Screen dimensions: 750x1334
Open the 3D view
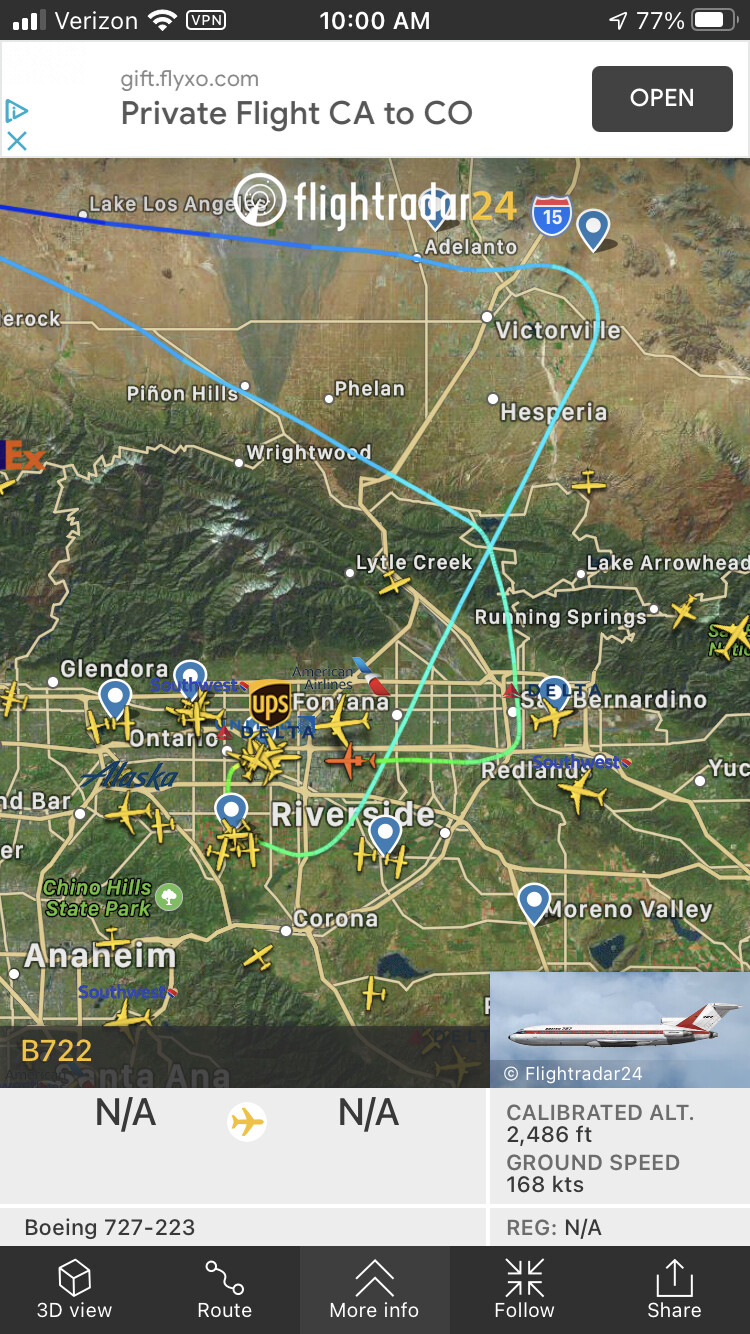click(x=75, y=1290)
